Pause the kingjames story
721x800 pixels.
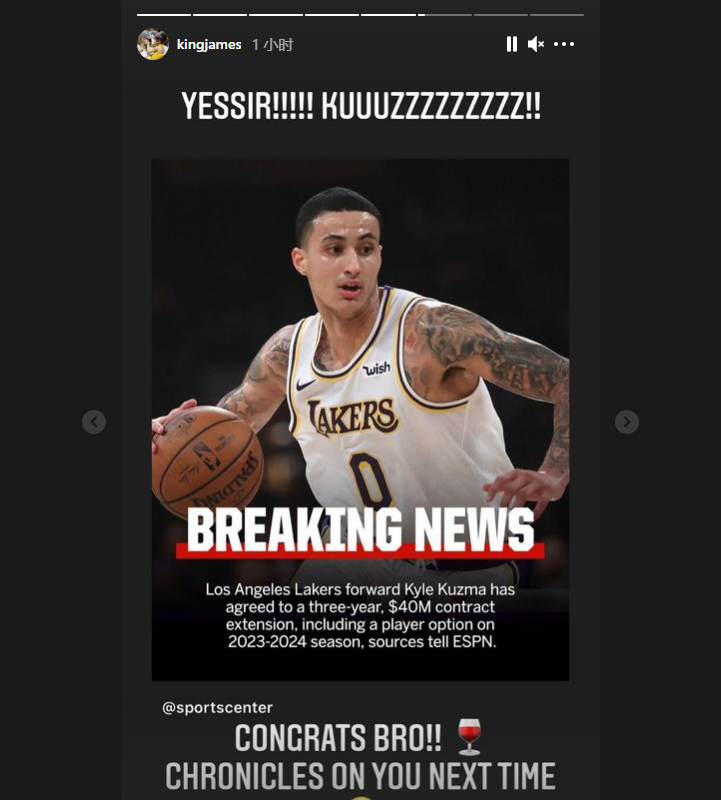pyautogui.click(x=511, y=44)
